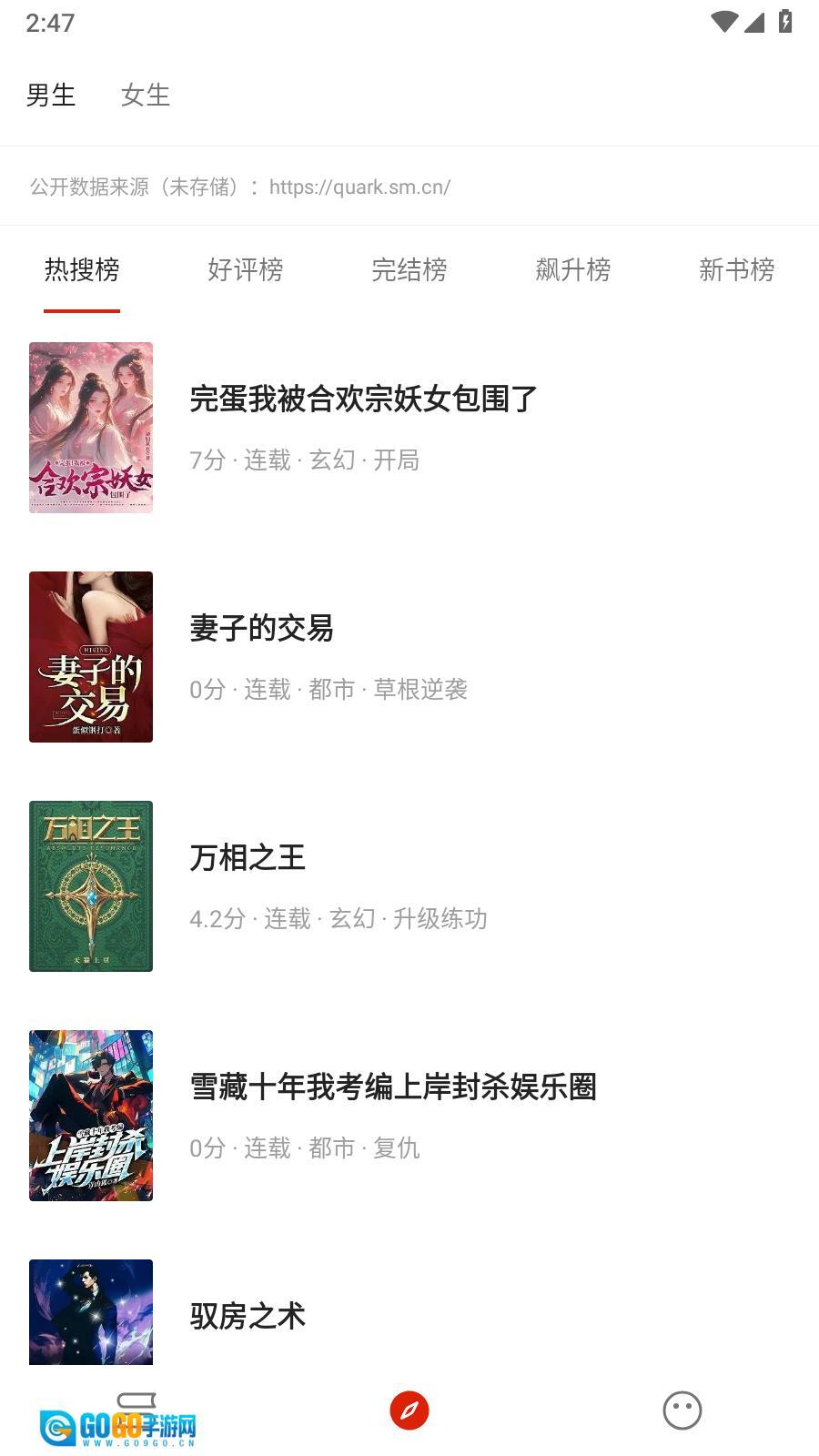Tap the red compass discover icon
The image size is (819, 1456).
point(409,1410)
